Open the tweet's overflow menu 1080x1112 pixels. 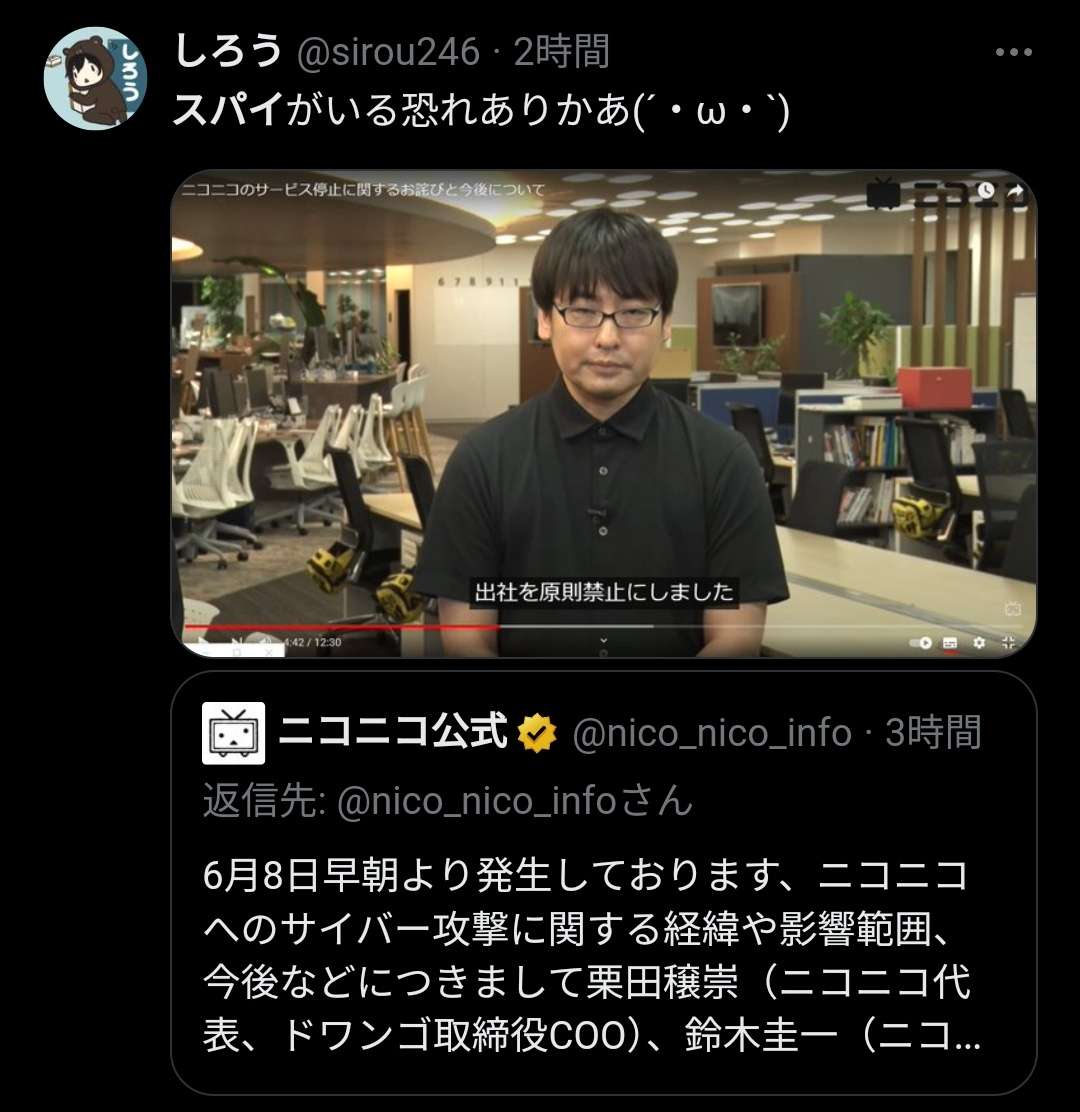pyautogui.click(x=1013, y=54)
